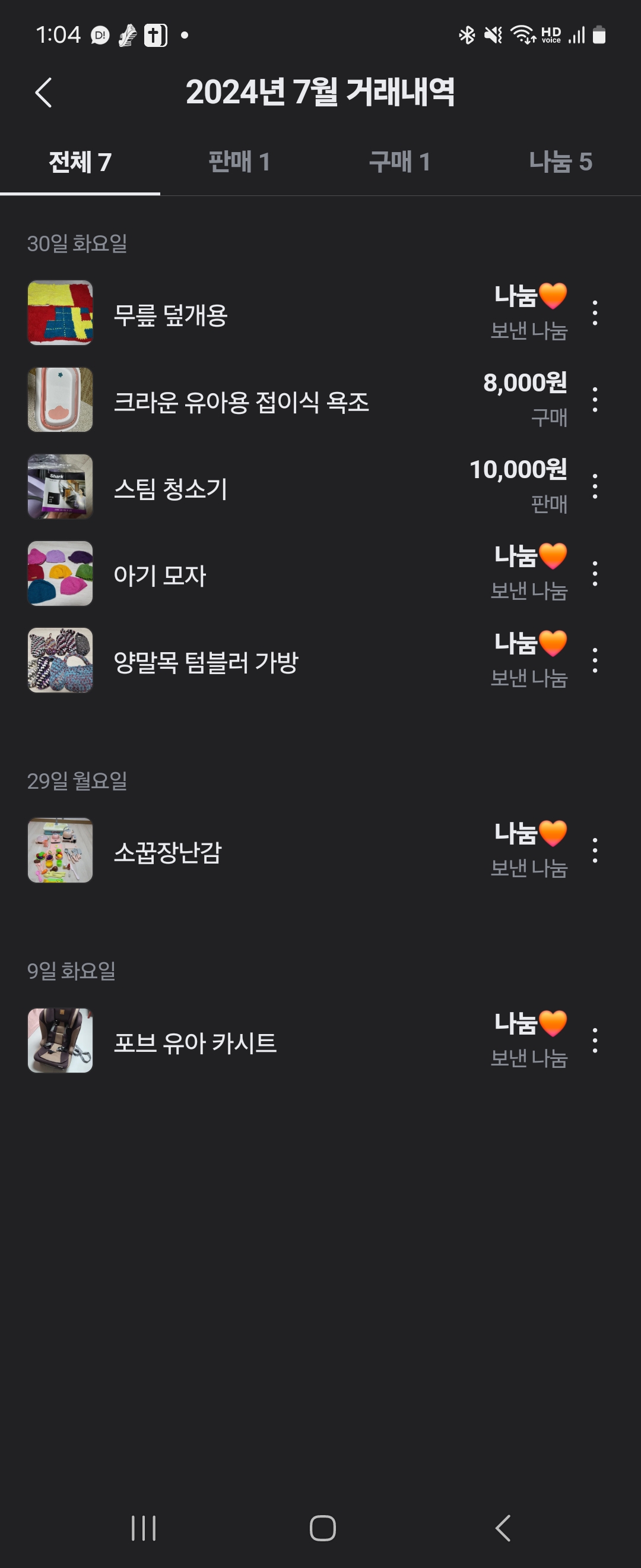Open more options for 포브 유아 카시트
This screenshot has width=641, height=1568.
(595, 1041)
